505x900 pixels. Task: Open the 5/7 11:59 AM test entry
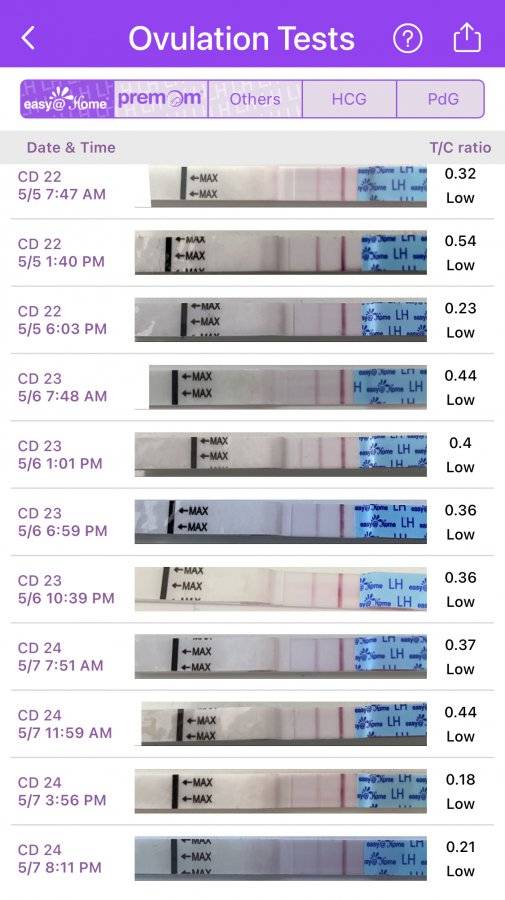252,724
